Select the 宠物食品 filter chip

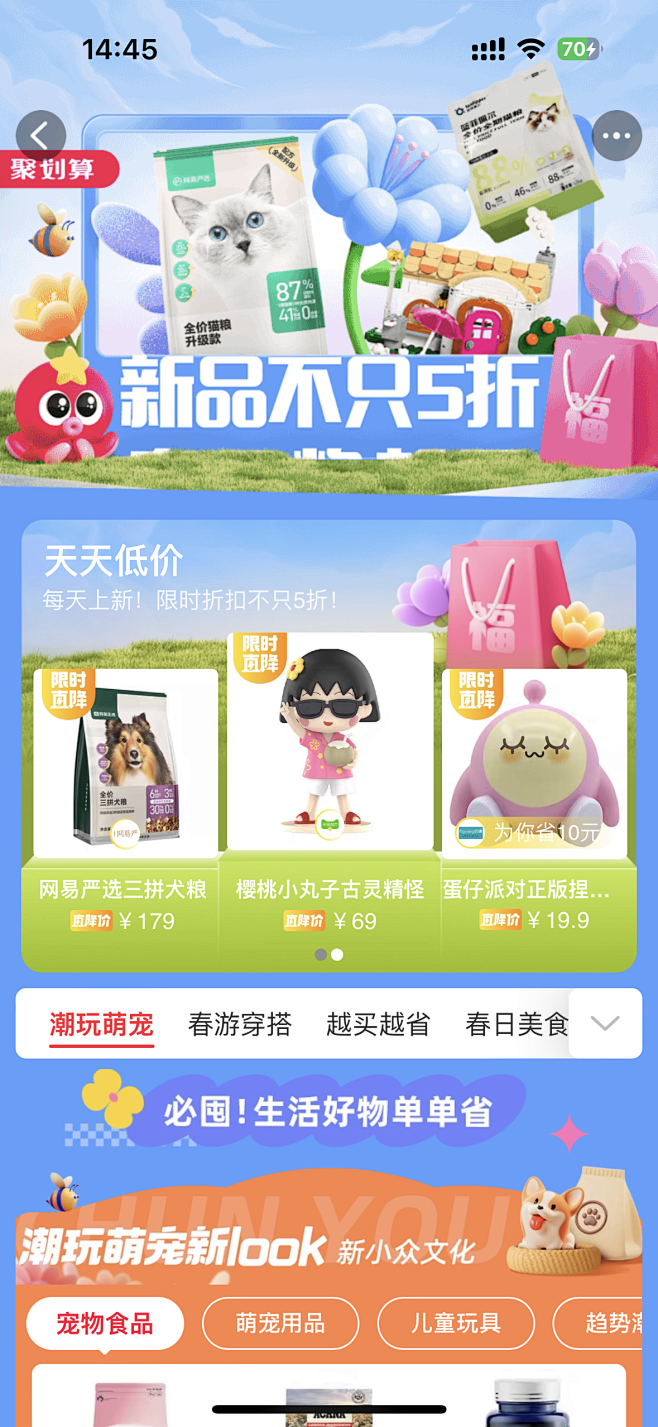pyautogui.click(x=105, y=1324)
